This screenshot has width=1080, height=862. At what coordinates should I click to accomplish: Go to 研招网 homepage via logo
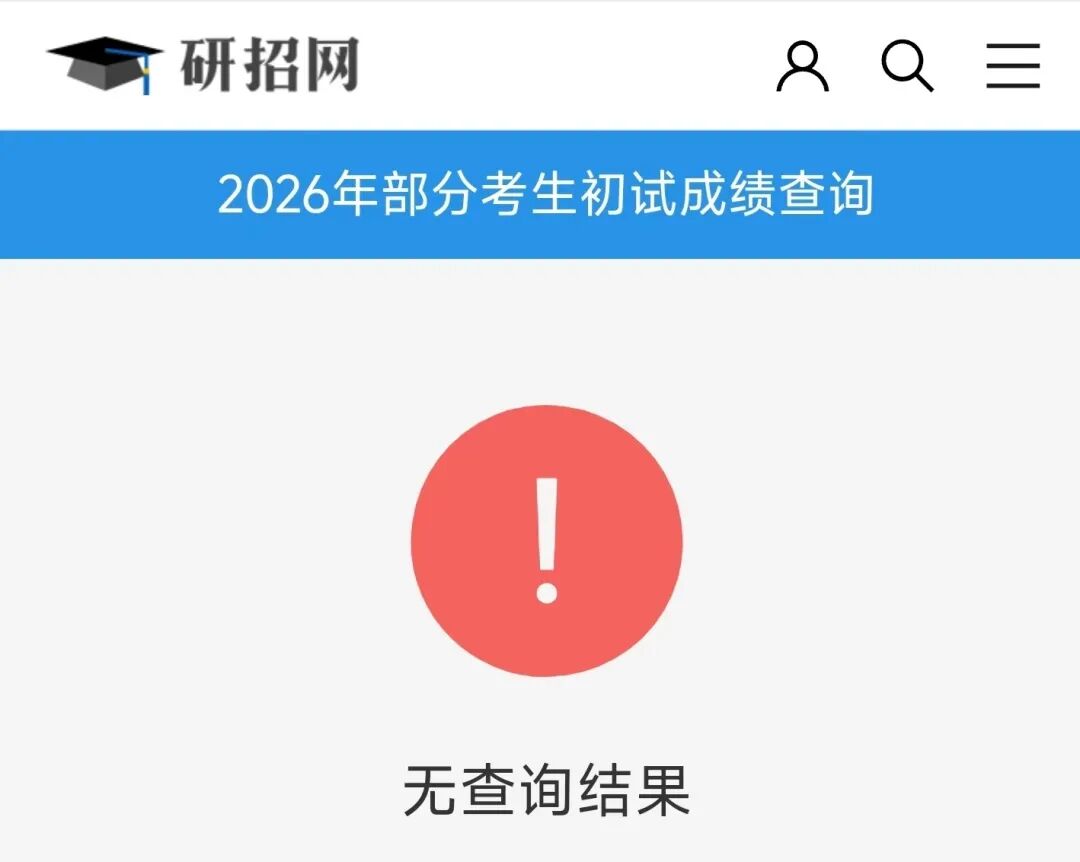(x=203, y=65)
